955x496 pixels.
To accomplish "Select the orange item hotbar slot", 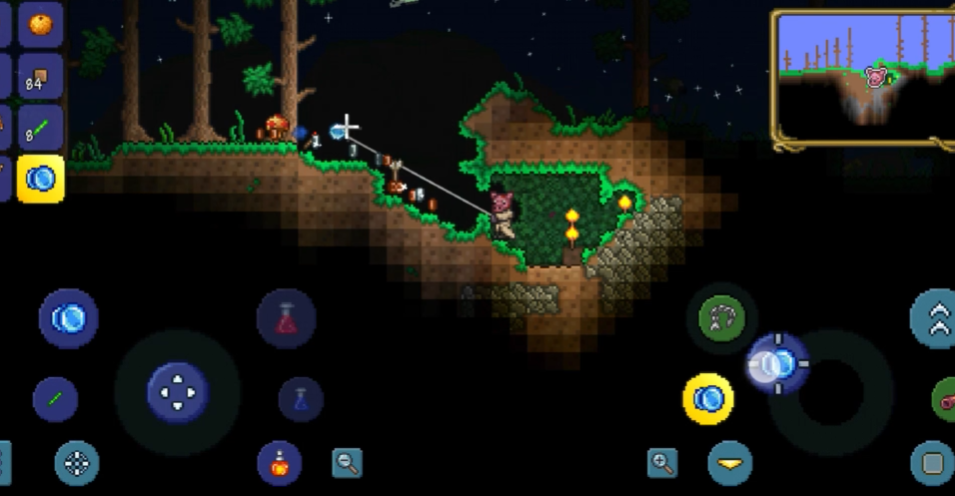I will (x=40, y=24).
